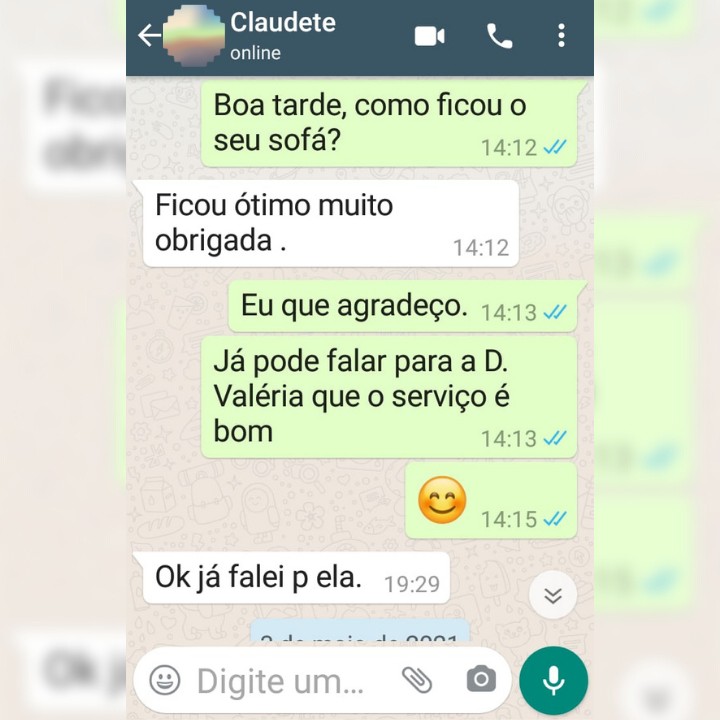Tap the message input field
Screen dimensions: 720x720
click(x=285, y=681)
